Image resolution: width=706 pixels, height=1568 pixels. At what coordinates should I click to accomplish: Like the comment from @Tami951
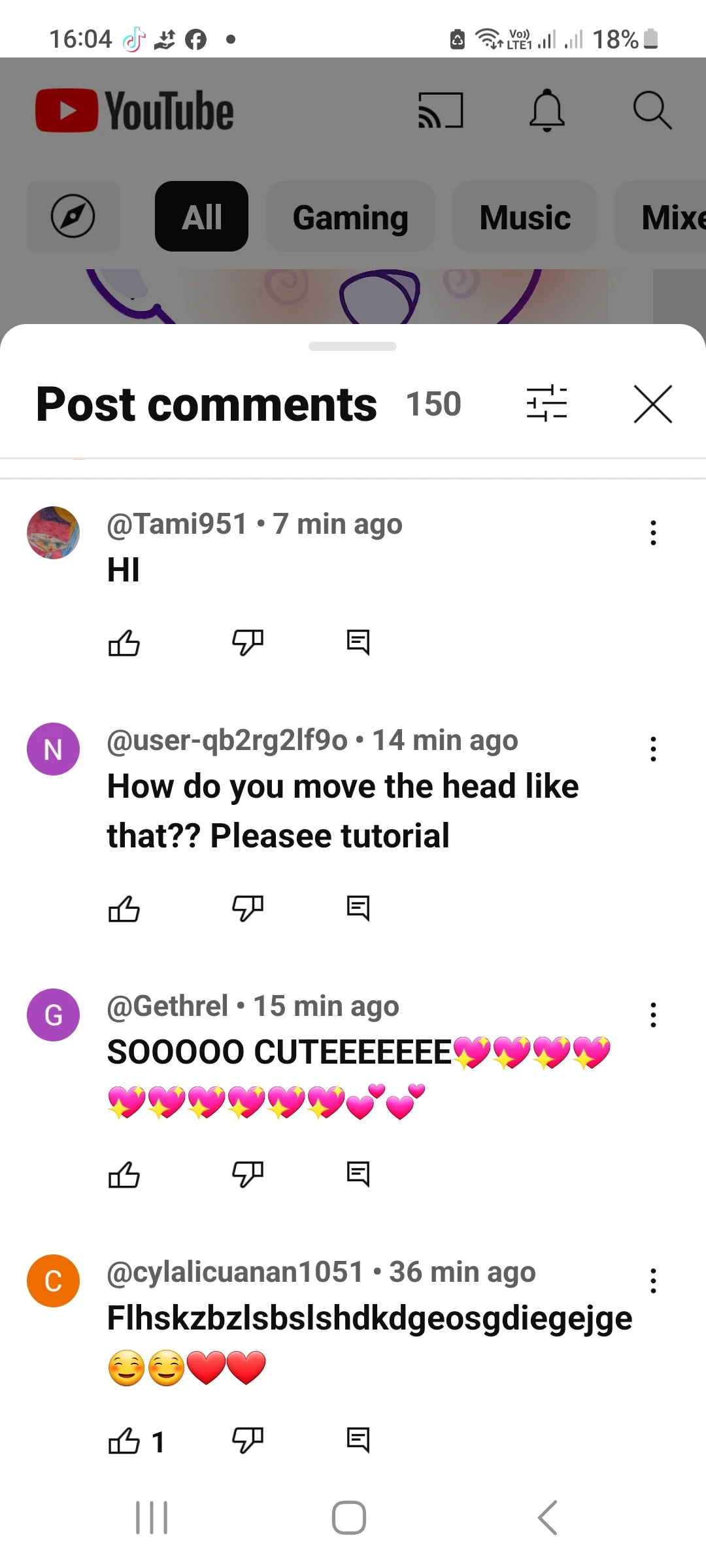124,643
